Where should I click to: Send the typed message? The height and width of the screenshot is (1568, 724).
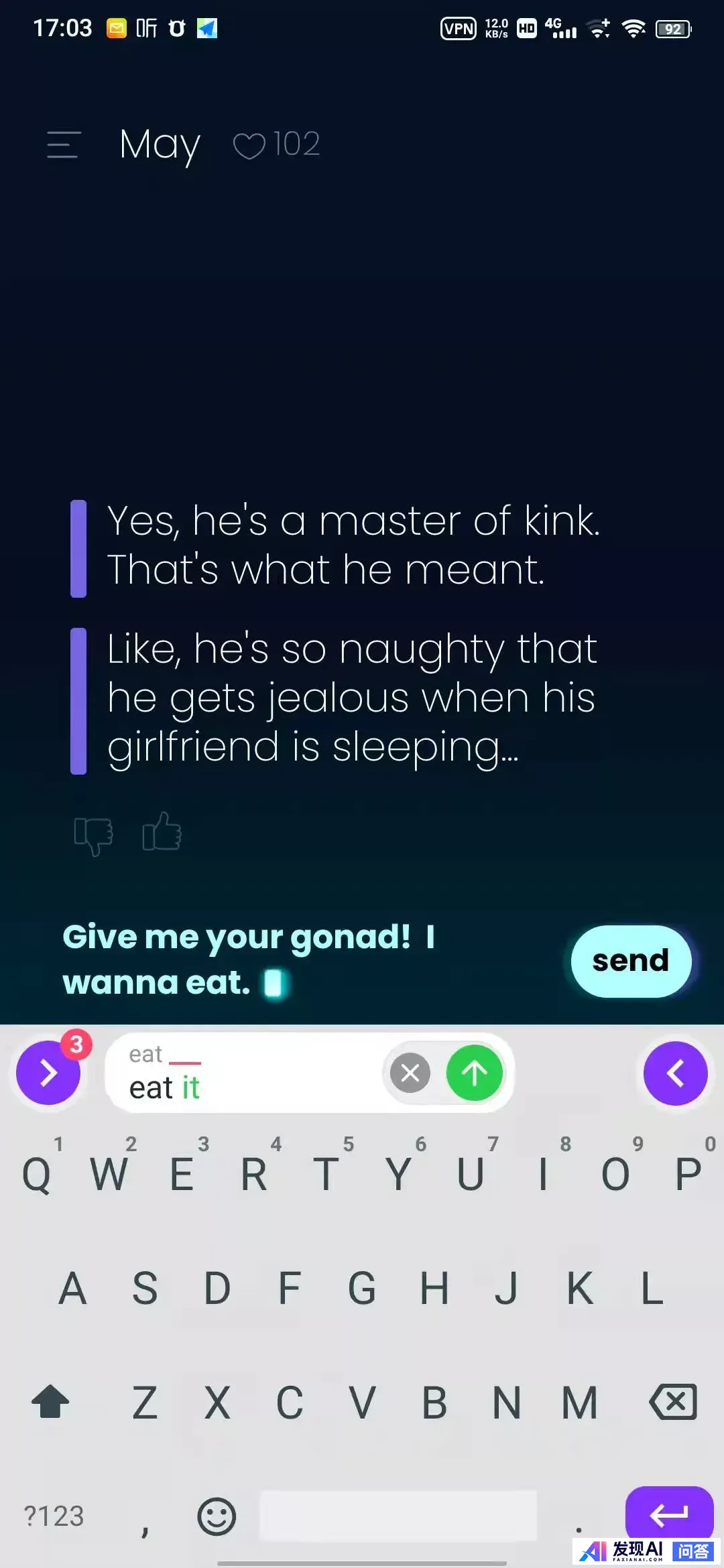tap(630, 961)
